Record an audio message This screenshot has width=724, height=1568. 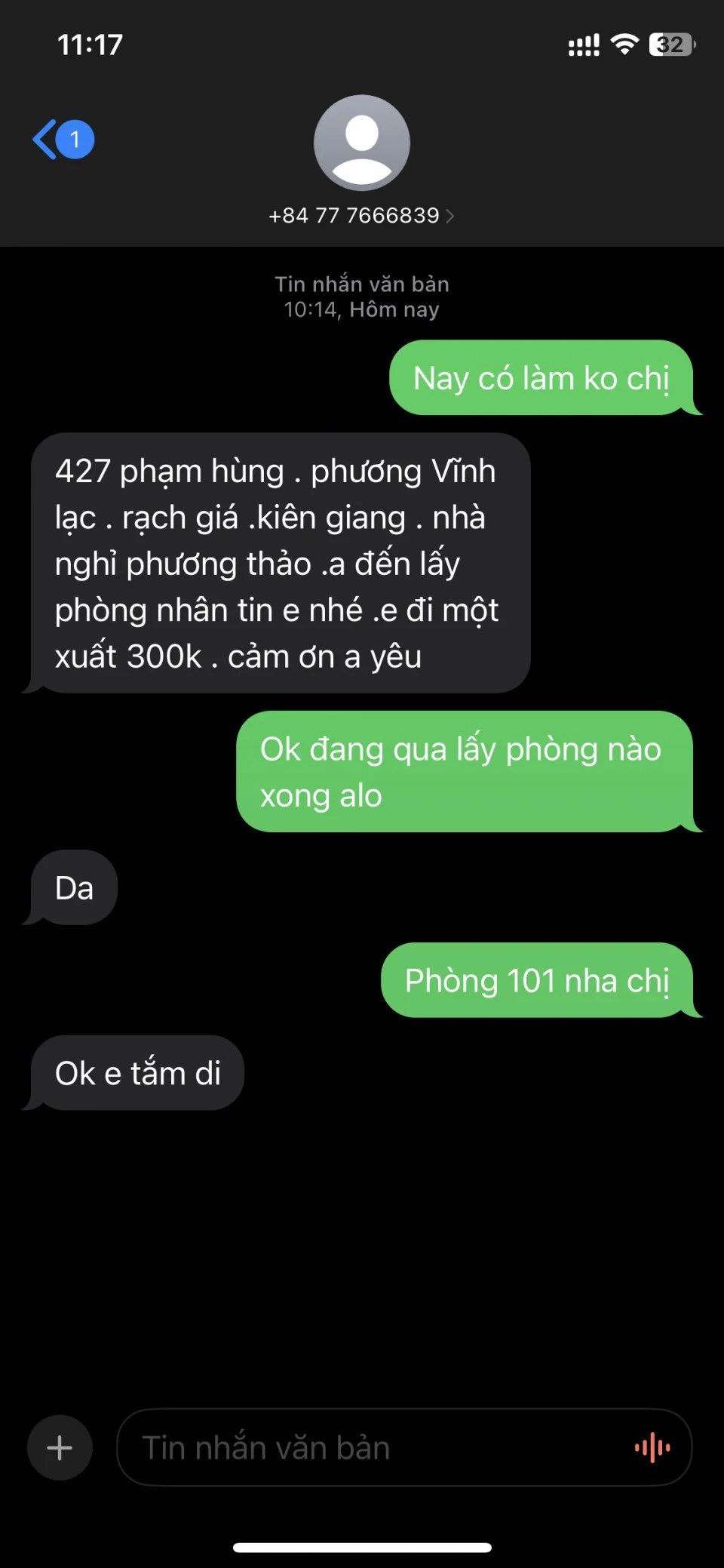[x=652, y=1447]
